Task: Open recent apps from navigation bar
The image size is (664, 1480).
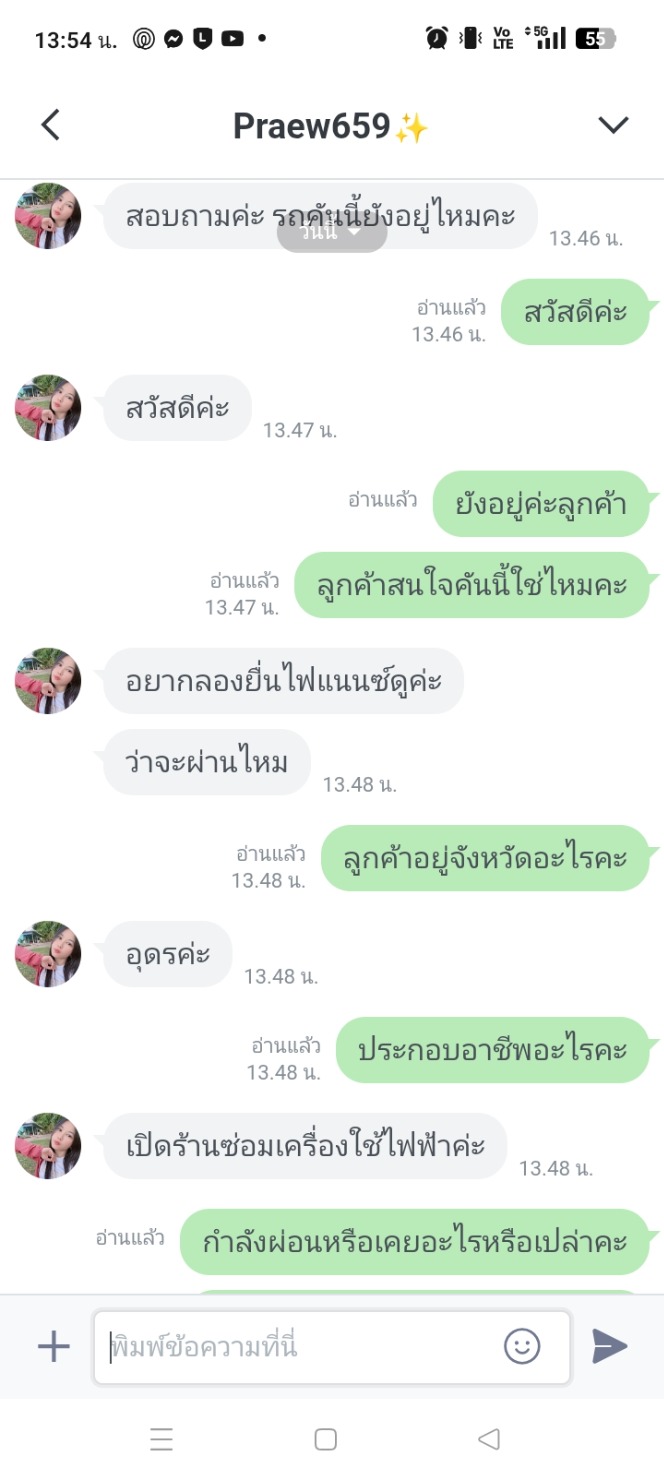Action: pyautogui.click(x=162, y=1439)
